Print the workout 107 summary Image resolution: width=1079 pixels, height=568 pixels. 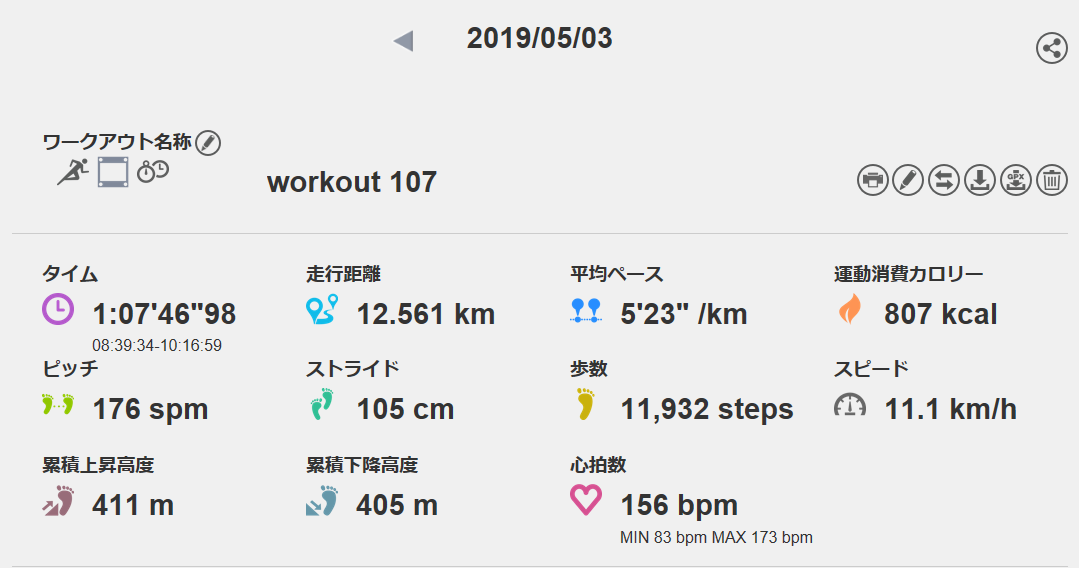coord(873,180)
